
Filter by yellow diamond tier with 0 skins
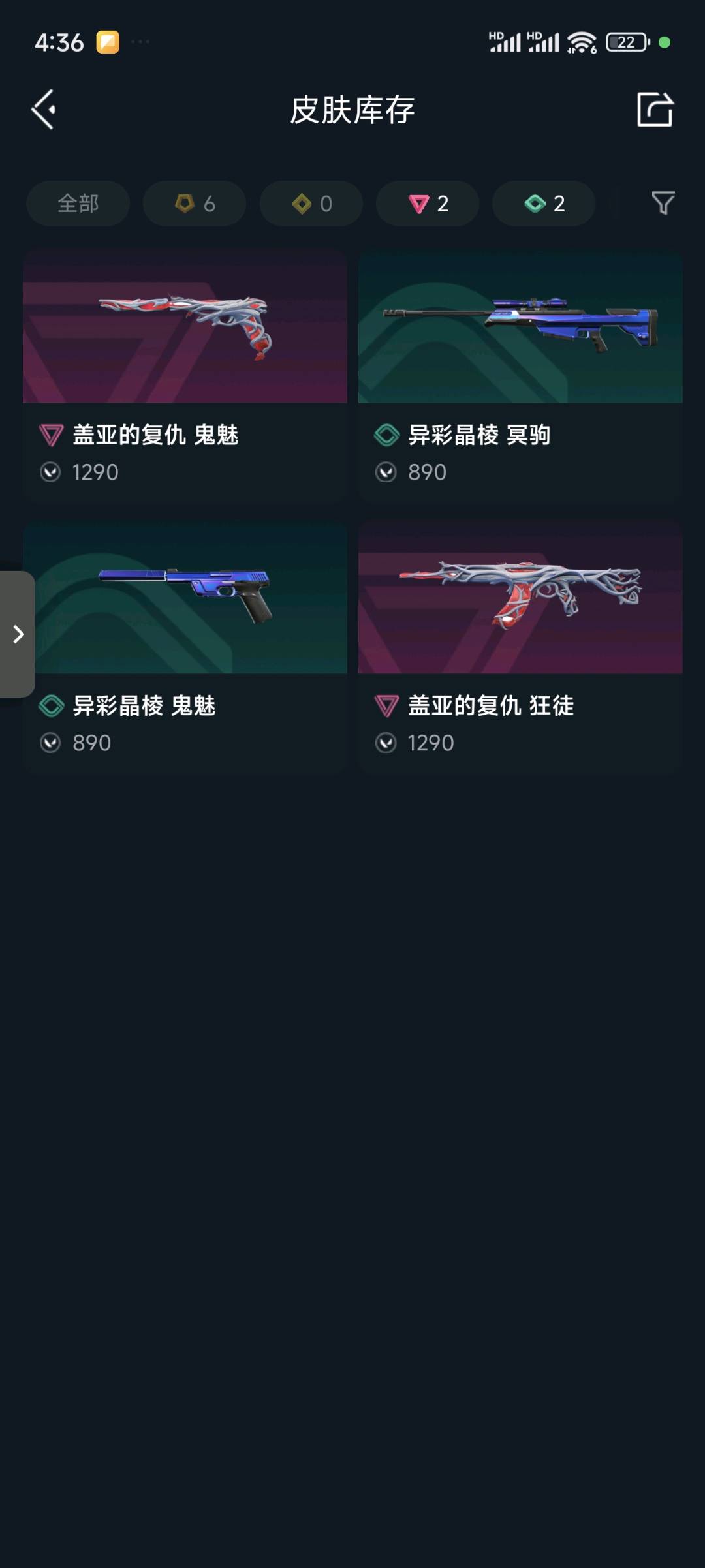pyautogui.click(x=311, y=204)
